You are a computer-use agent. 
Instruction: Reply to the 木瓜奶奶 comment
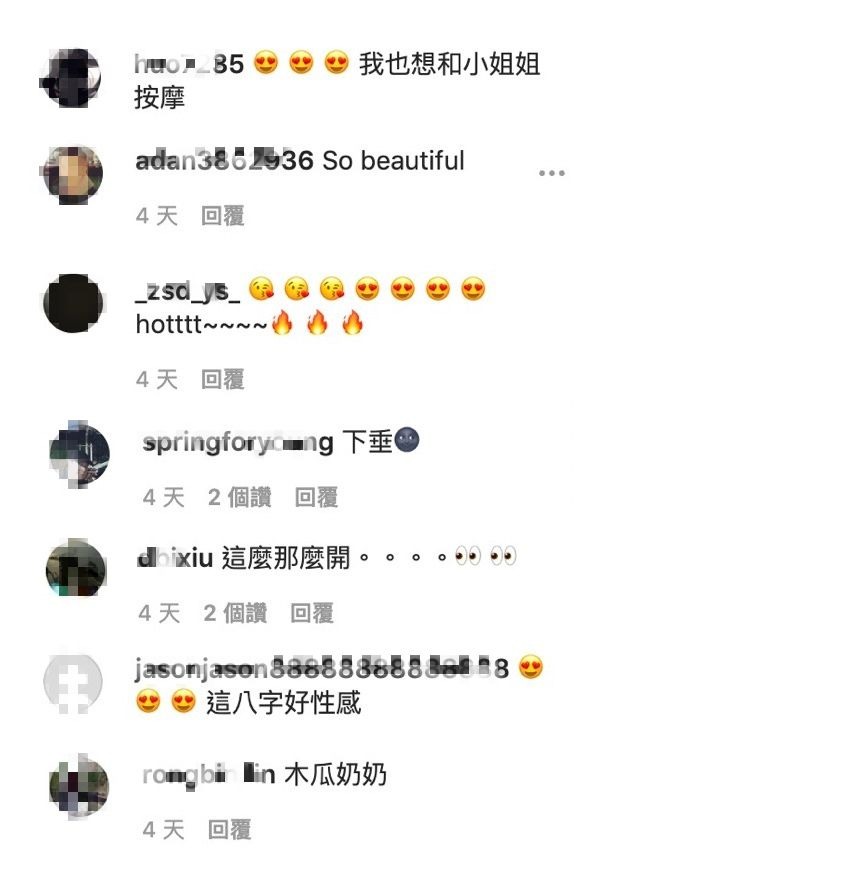click(x=230, y=830)
